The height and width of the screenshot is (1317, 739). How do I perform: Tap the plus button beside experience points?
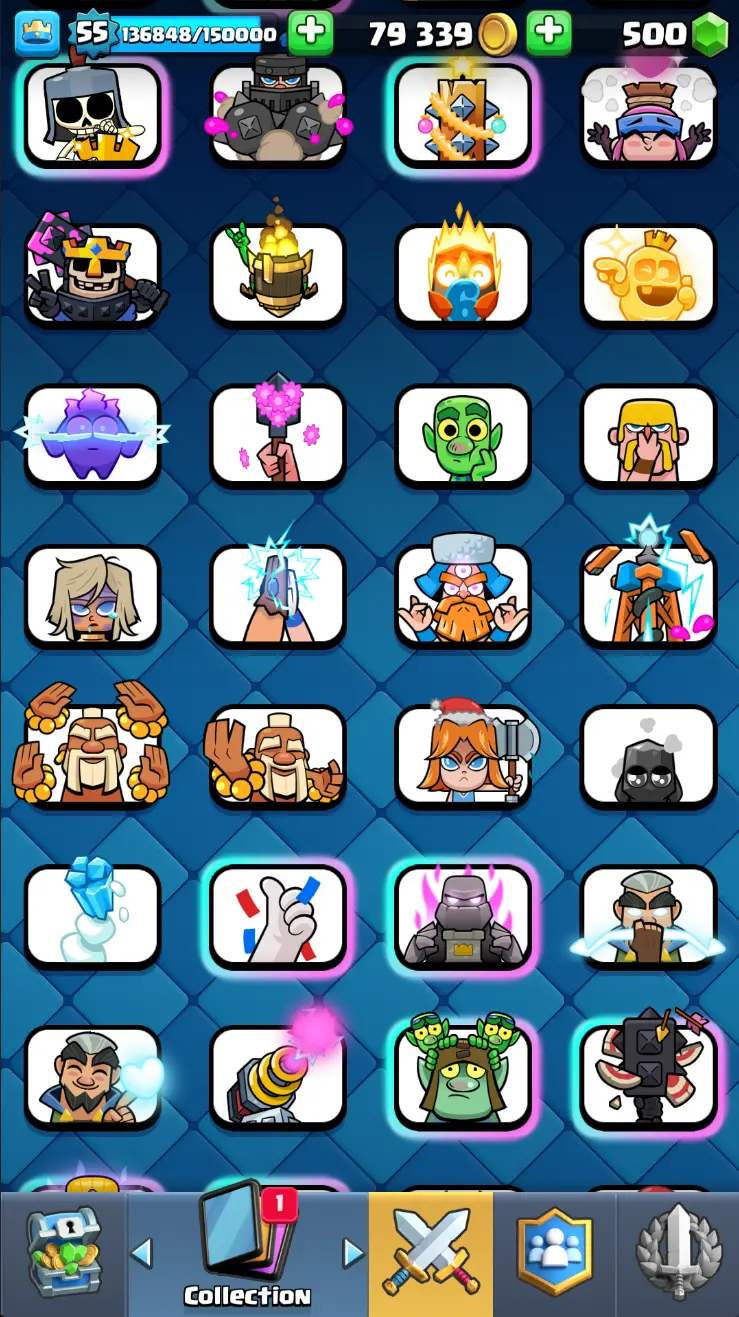click(x=310, y=33)
